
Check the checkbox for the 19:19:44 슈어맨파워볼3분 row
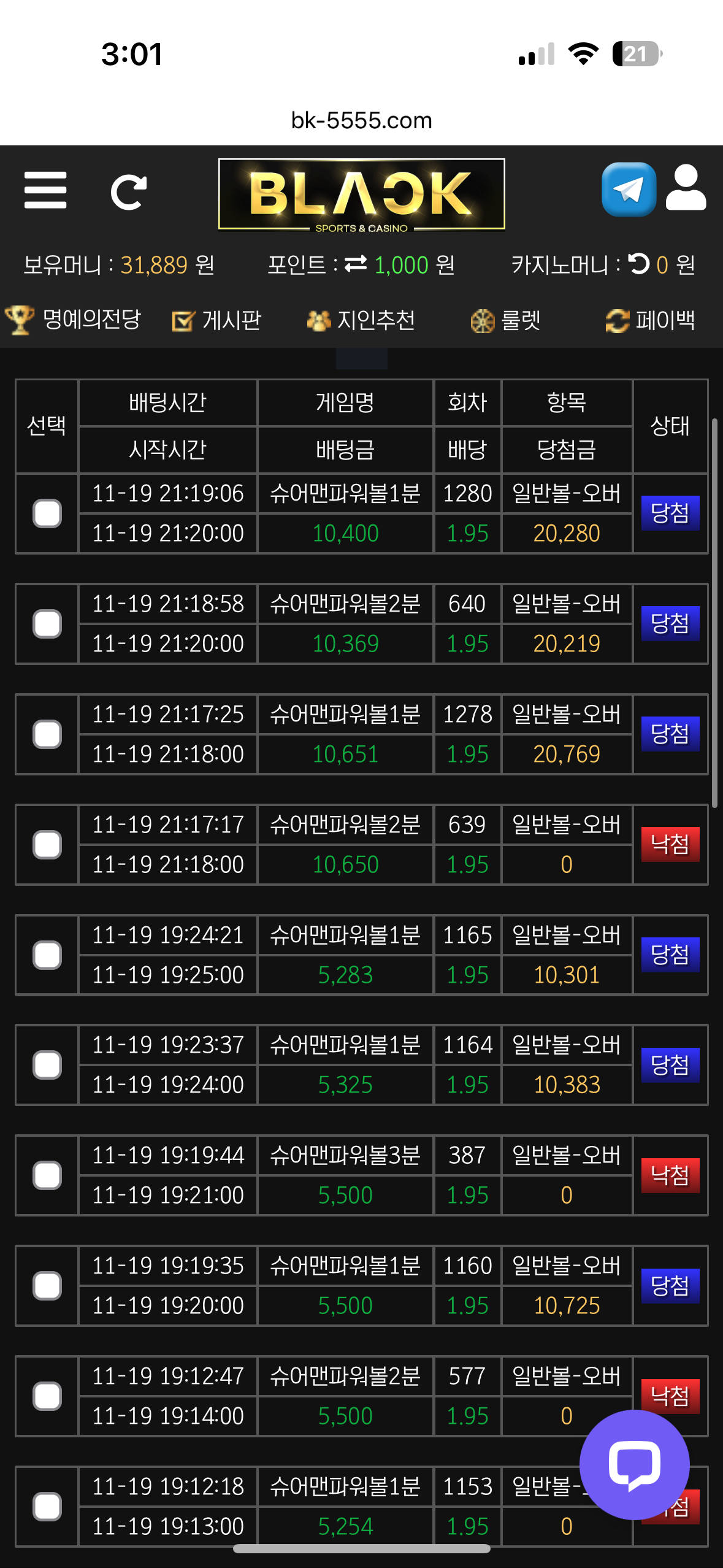47,1175
